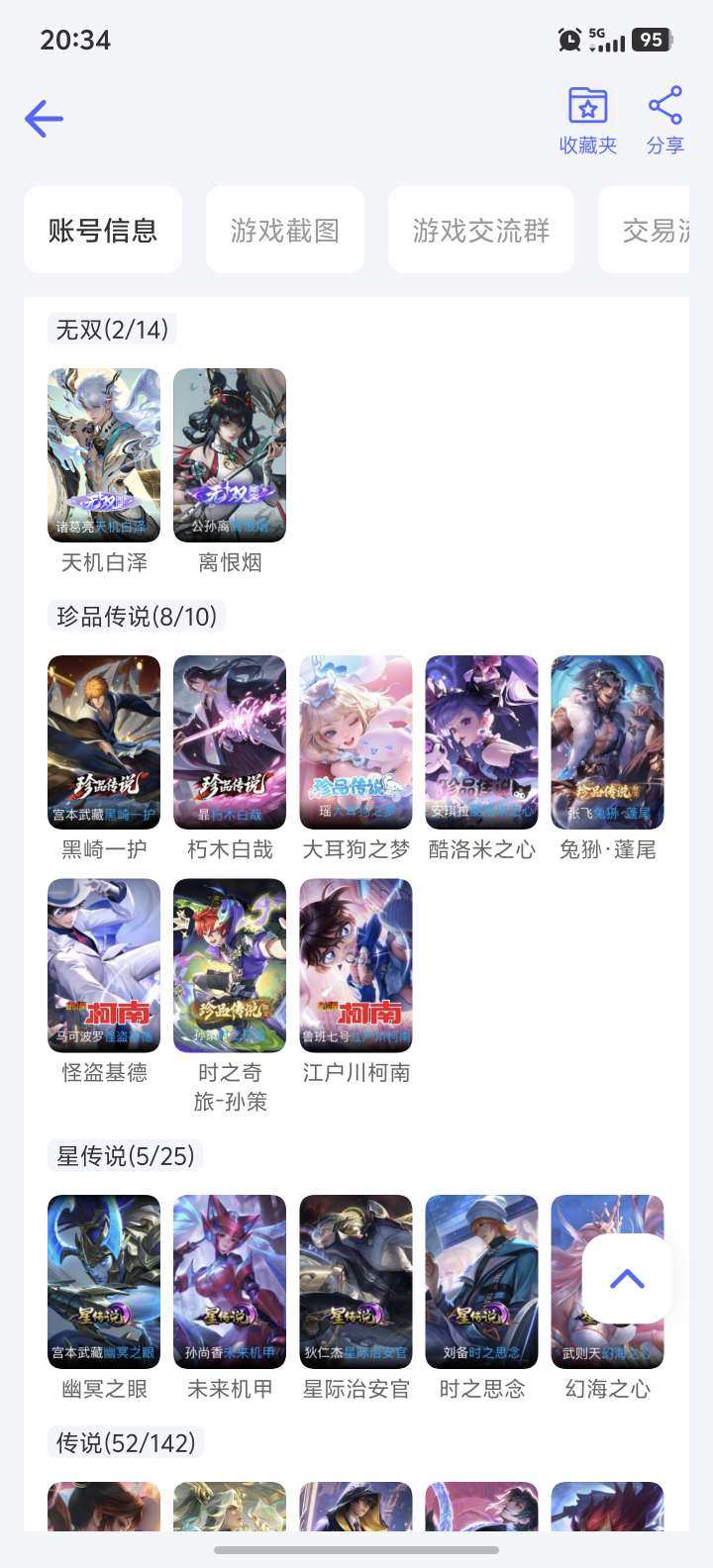
Task: Select the 离恨烟 skin thumbnail
Action: tap(229, 455)
